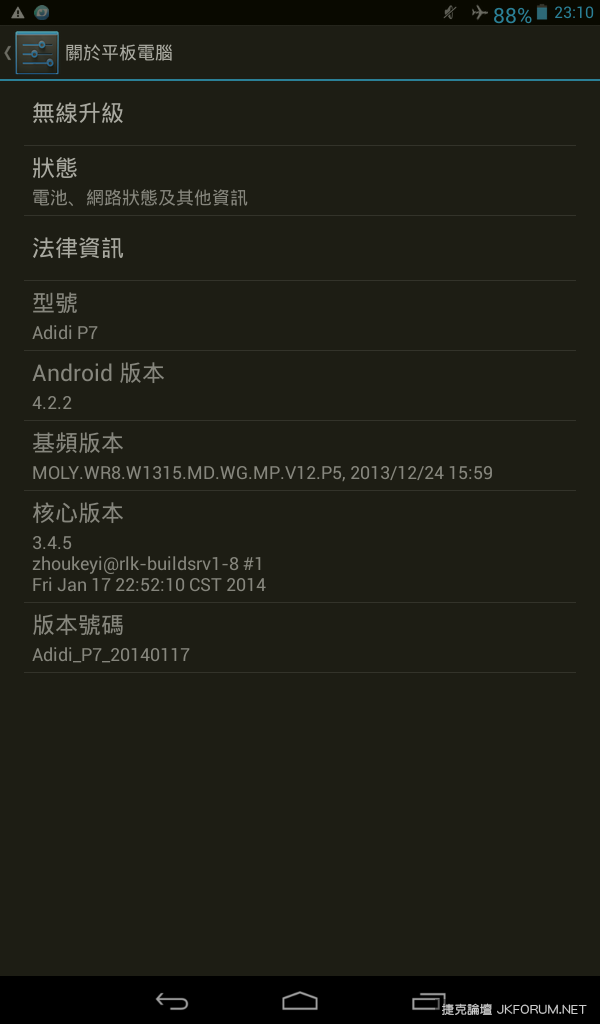Tap the 基頻版本 baseband row
This screenshot has width=600, height=1024.
300,456
